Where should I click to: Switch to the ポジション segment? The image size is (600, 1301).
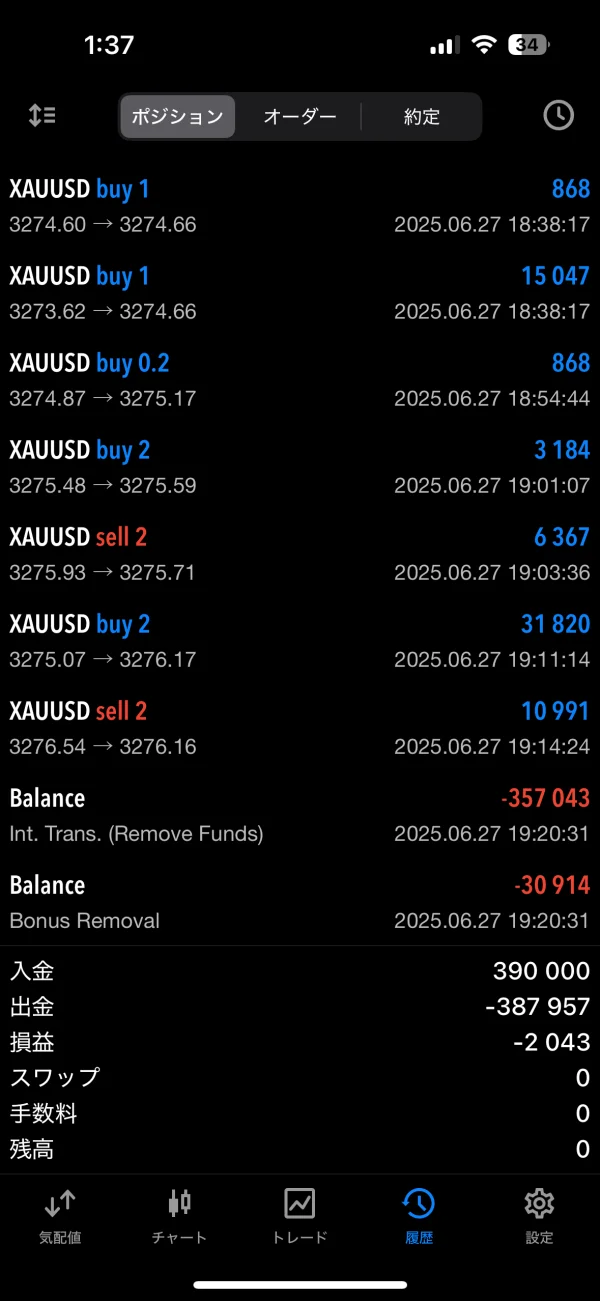click(x=178, y=117)
